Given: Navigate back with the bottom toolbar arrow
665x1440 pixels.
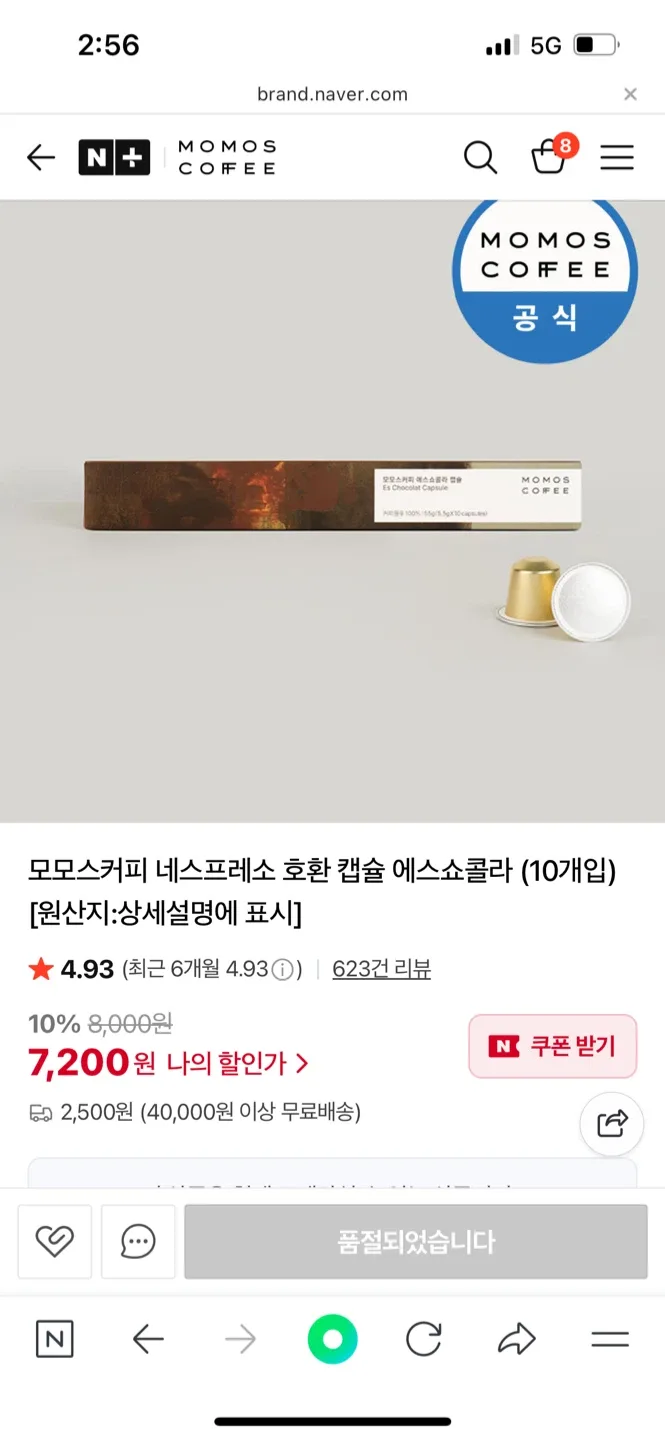Looking at the screenshot, I should (x=148, y=1339).
